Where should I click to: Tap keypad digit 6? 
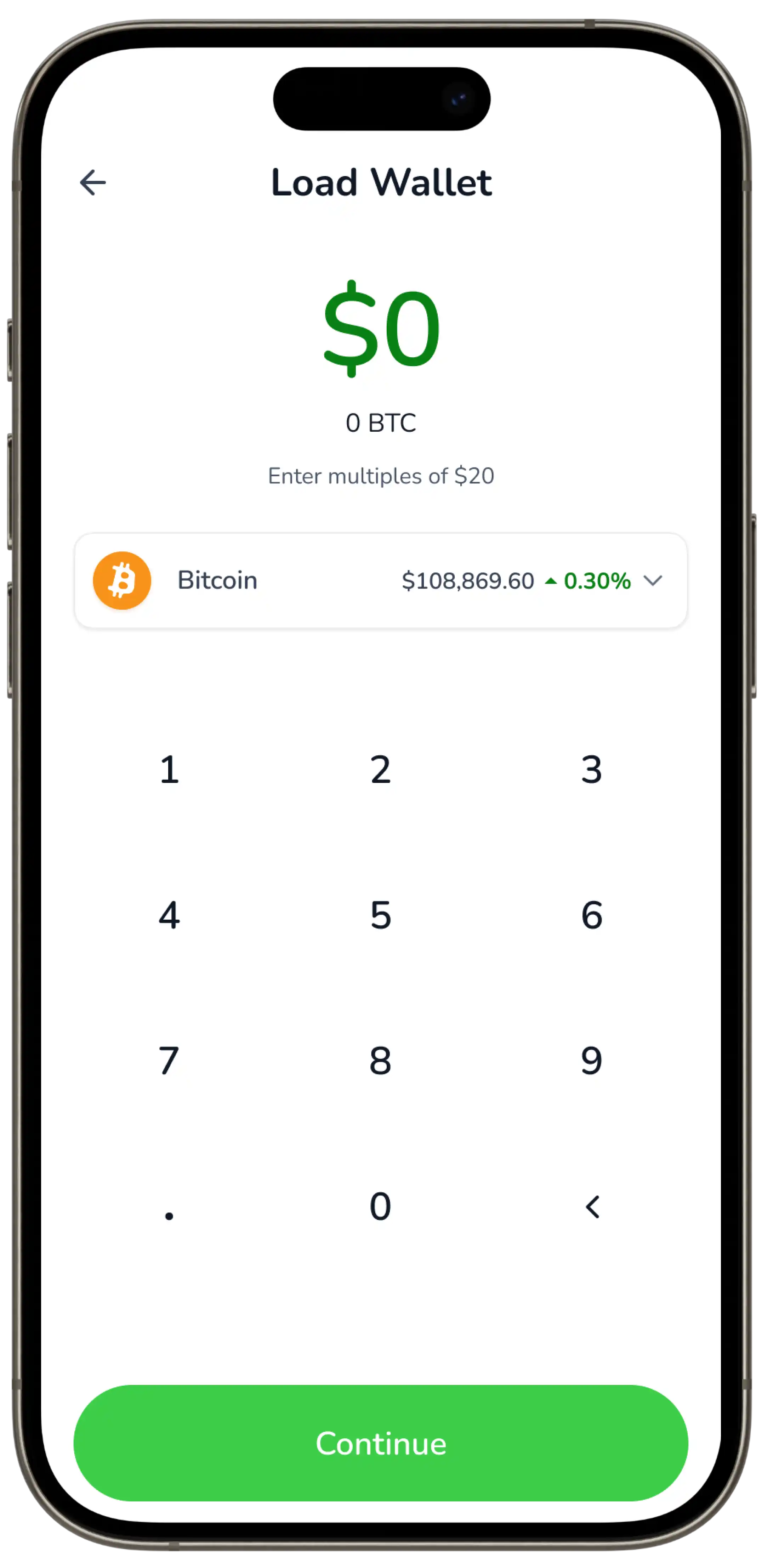click(x=592, y=915)
